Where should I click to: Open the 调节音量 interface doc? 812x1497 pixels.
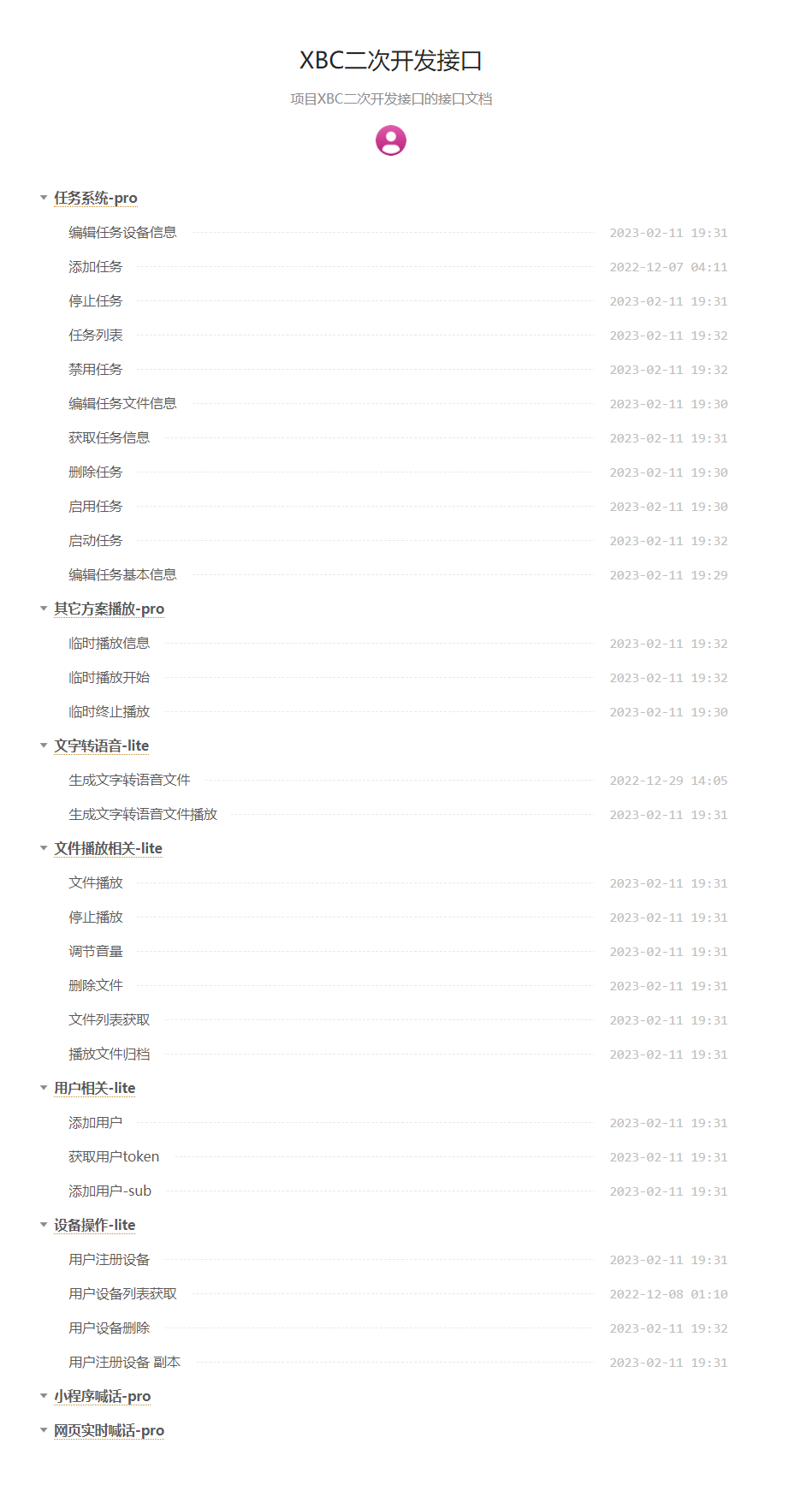pyautogui.click(x=95, y=951)
